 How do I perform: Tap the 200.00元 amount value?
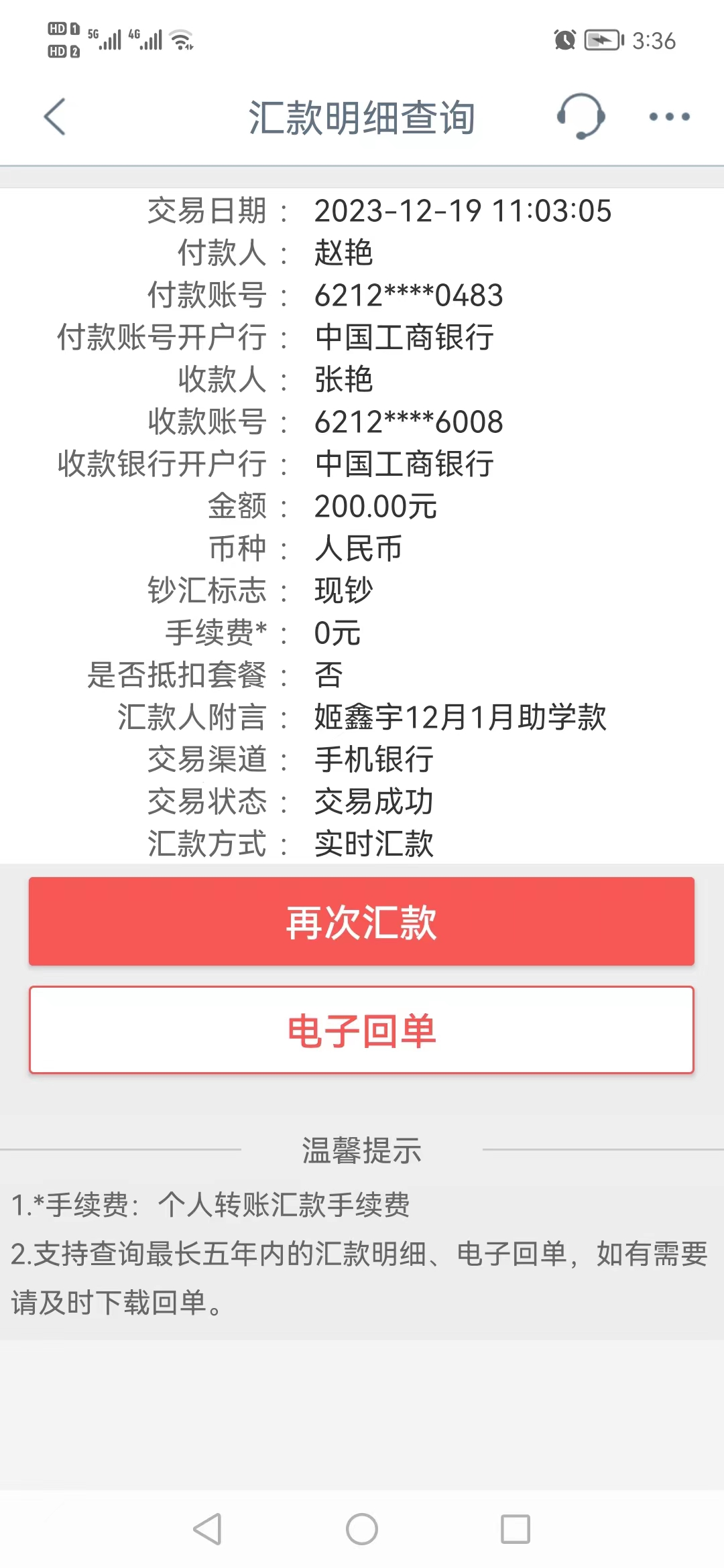[x=376, y=507]
